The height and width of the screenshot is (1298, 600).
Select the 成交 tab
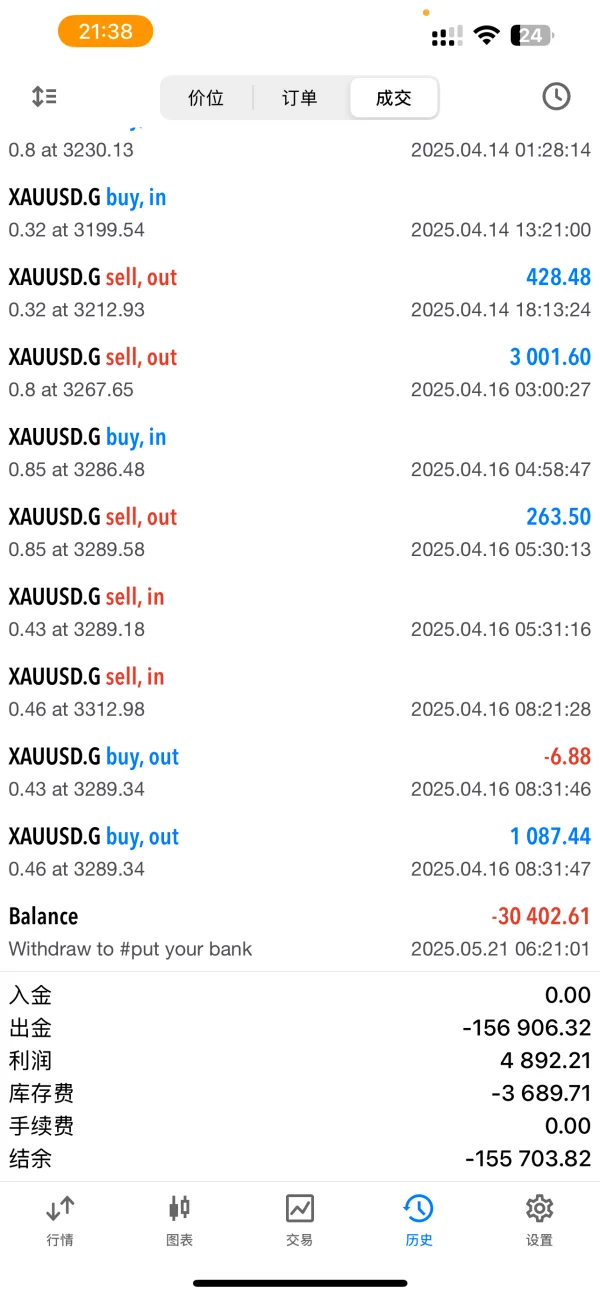tap(393, 98)
